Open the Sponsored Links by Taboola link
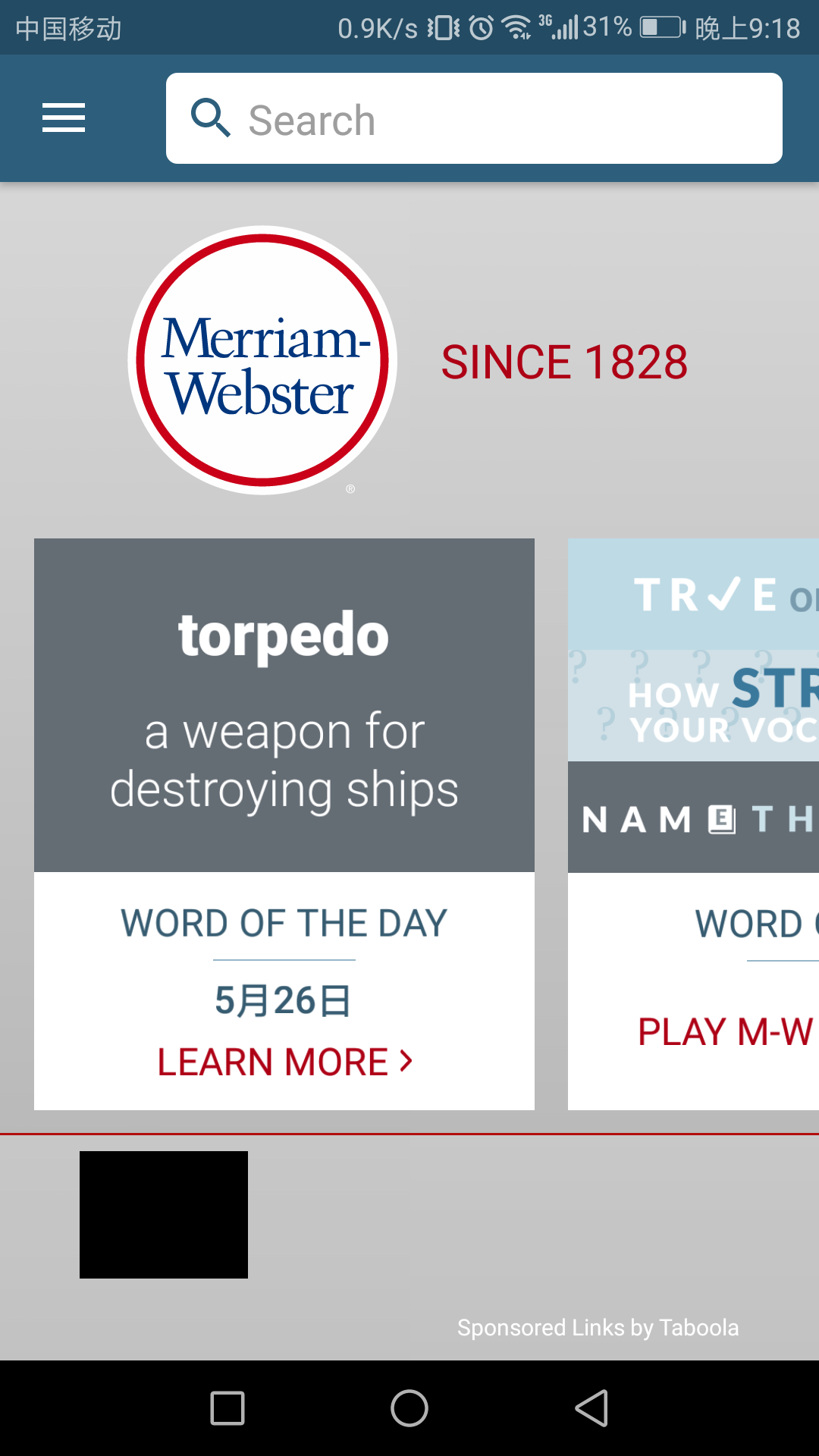The height and width of the screenshot is (1456, 819). tap(598, 1328)
